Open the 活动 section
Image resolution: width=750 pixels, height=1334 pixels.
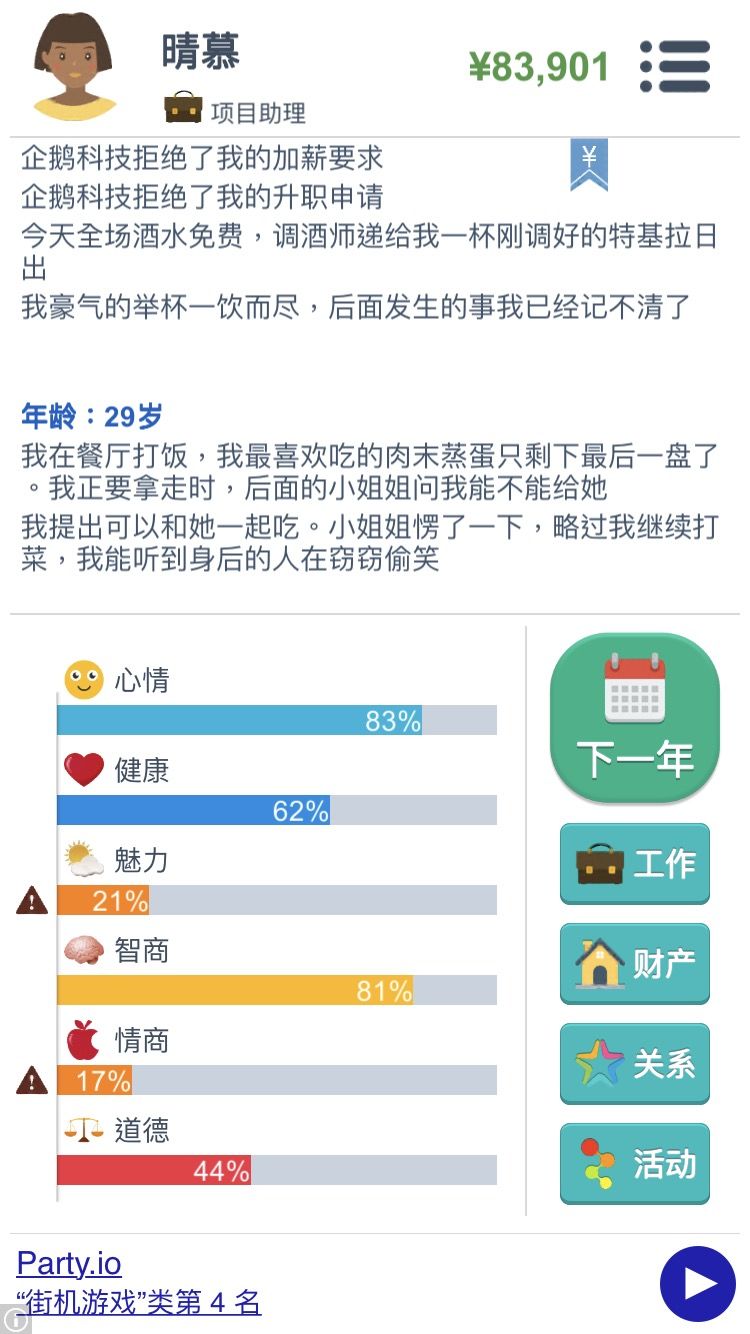(x=635, y=1164)
